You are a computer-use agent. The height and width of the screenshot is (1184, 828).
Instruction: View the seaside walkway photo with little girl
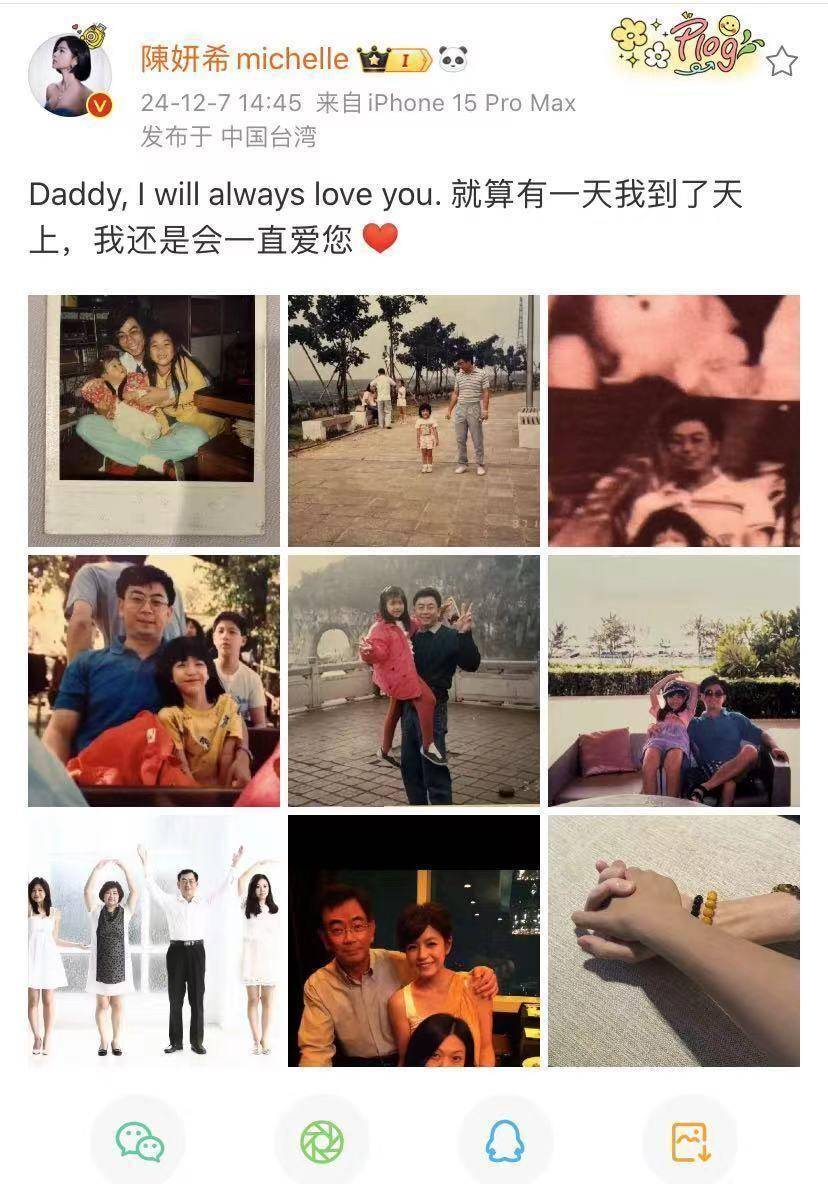pos(414,420)
